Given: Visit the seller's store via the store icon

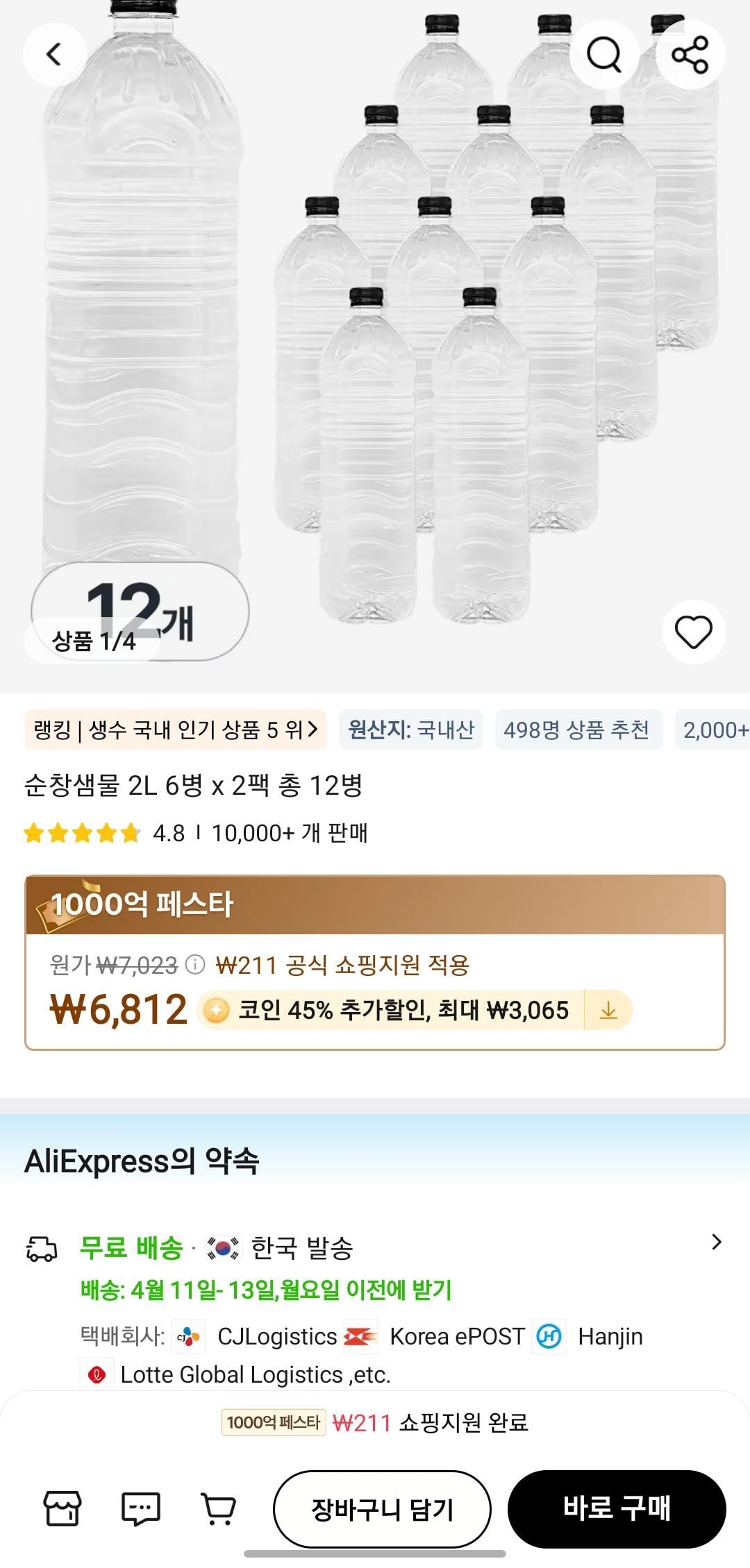Looking at the screenshot, I should 62,1509.
